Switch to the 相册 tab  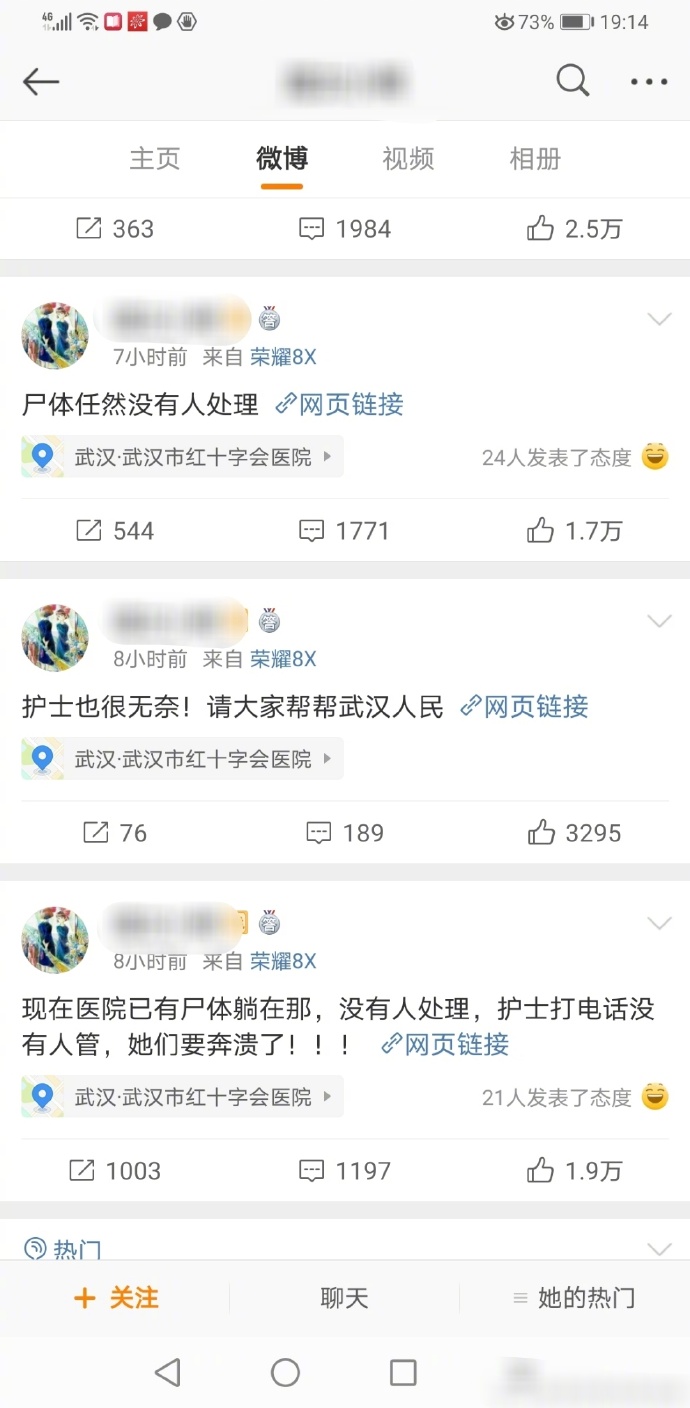(535, 159)
